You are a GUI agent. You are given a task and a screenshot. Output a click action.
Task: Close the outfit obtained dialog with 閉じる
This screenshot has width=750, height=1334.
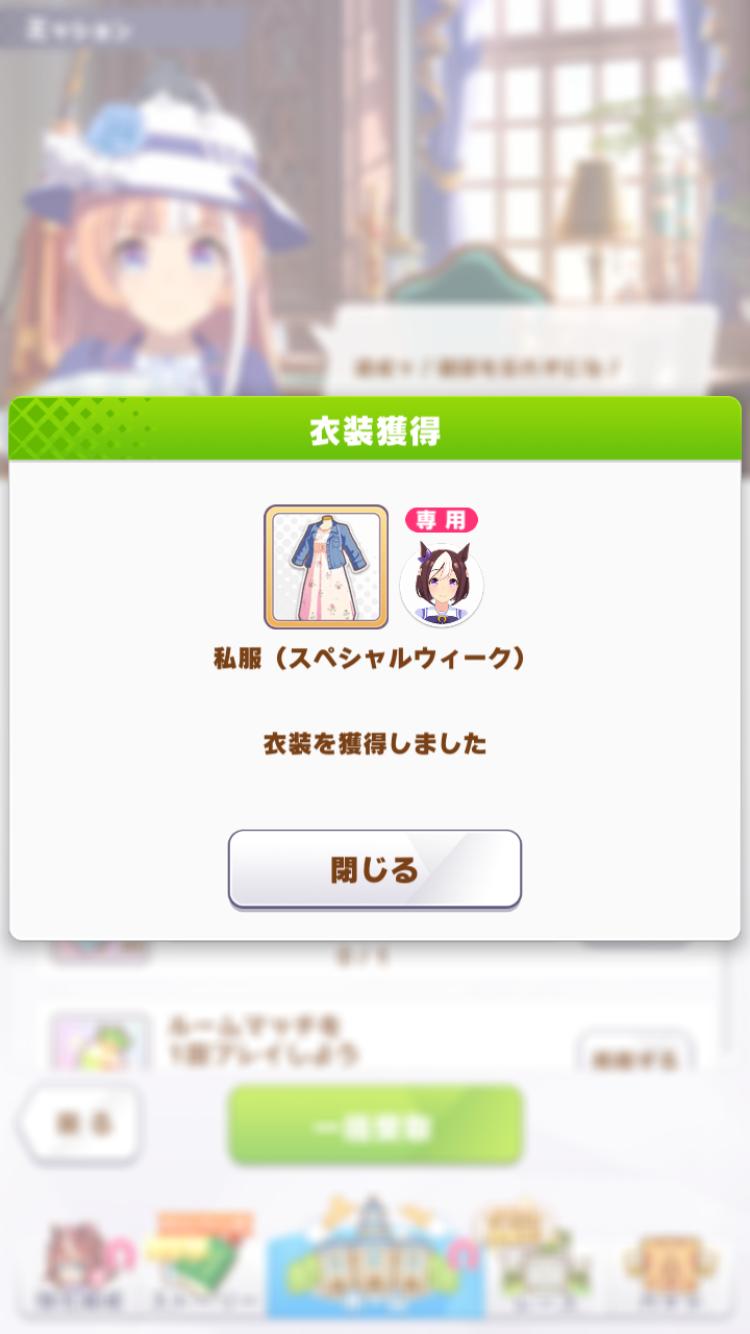coord(374,869)
